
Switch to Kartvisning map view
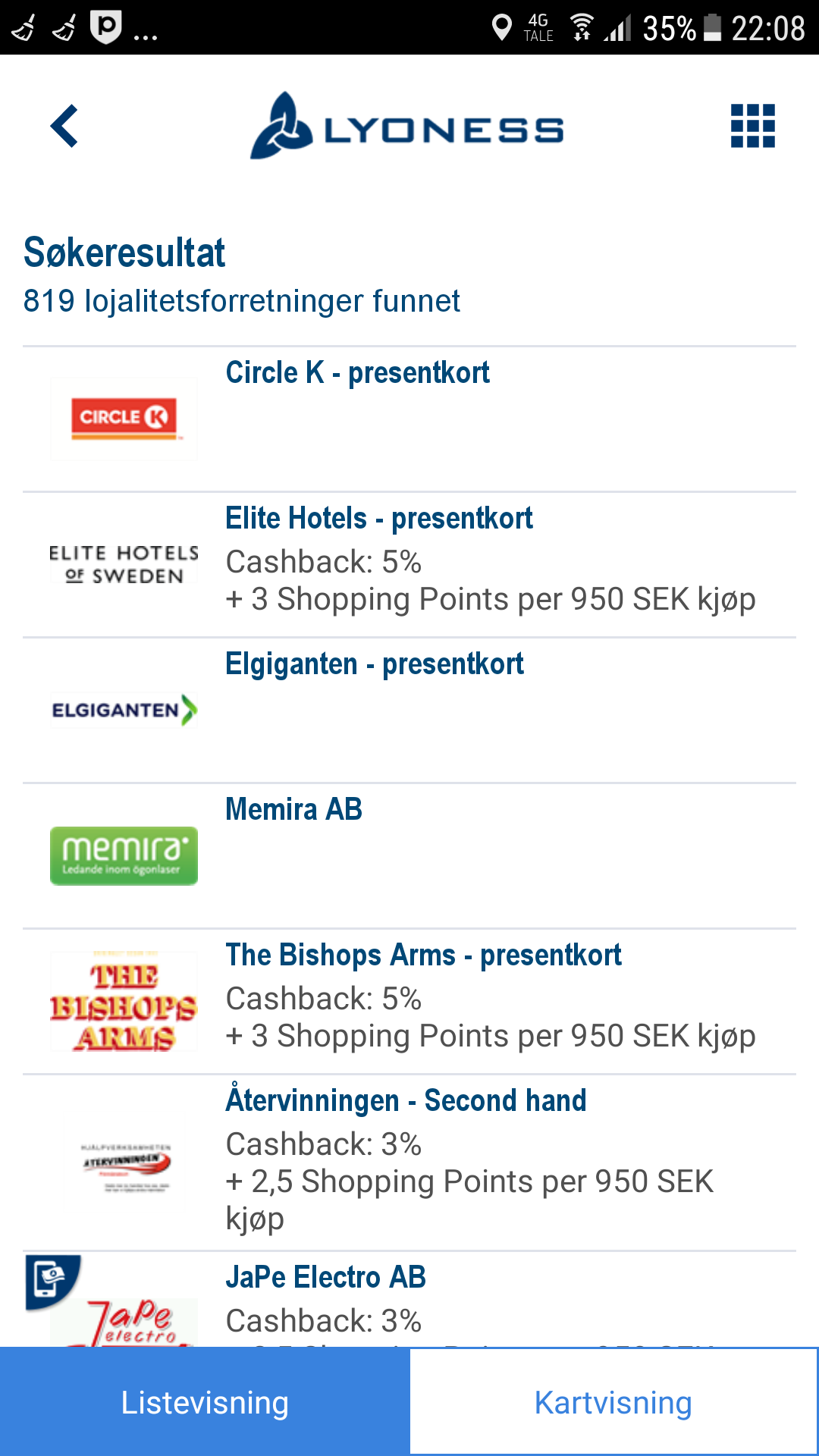[613, 1402]
